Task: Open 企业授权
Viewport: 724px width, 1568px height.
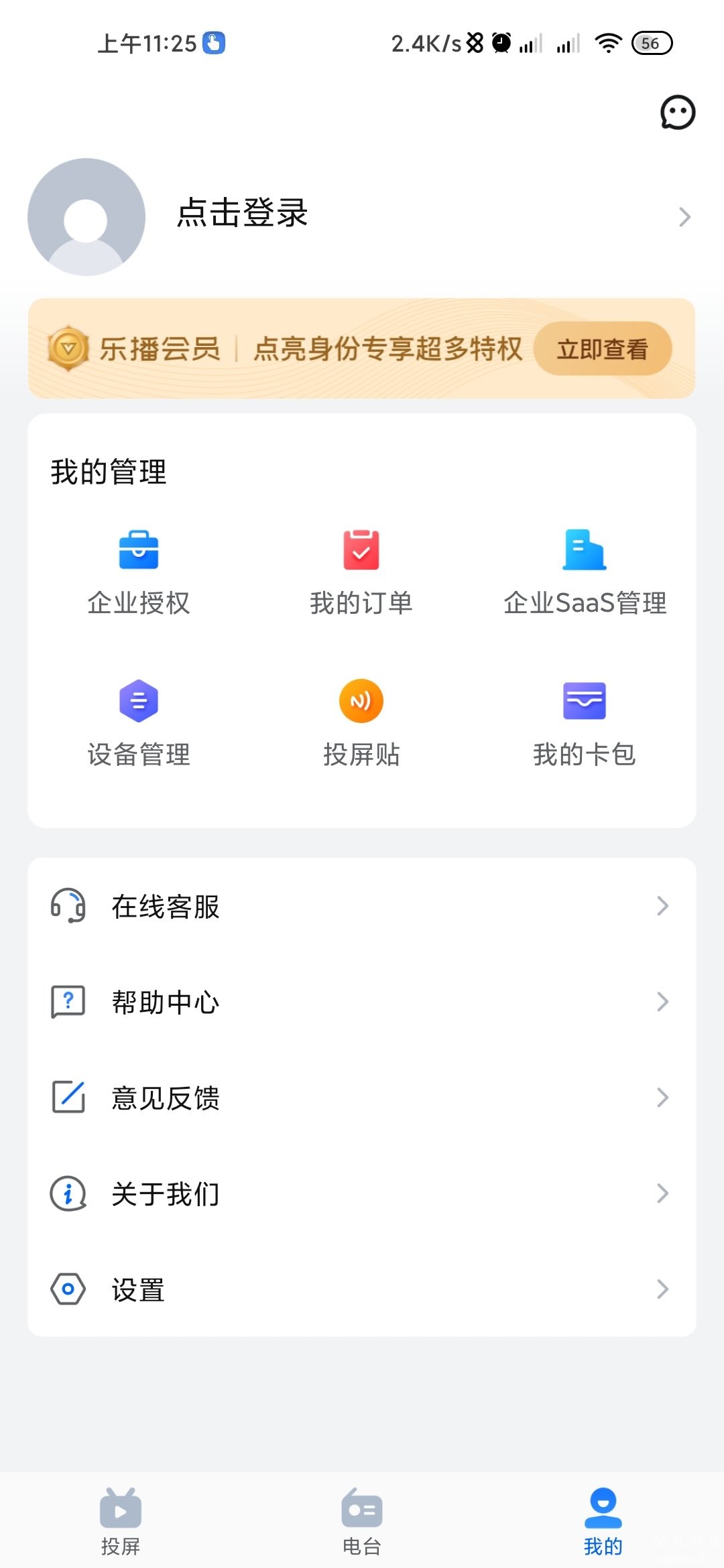Action: point(139,573)
